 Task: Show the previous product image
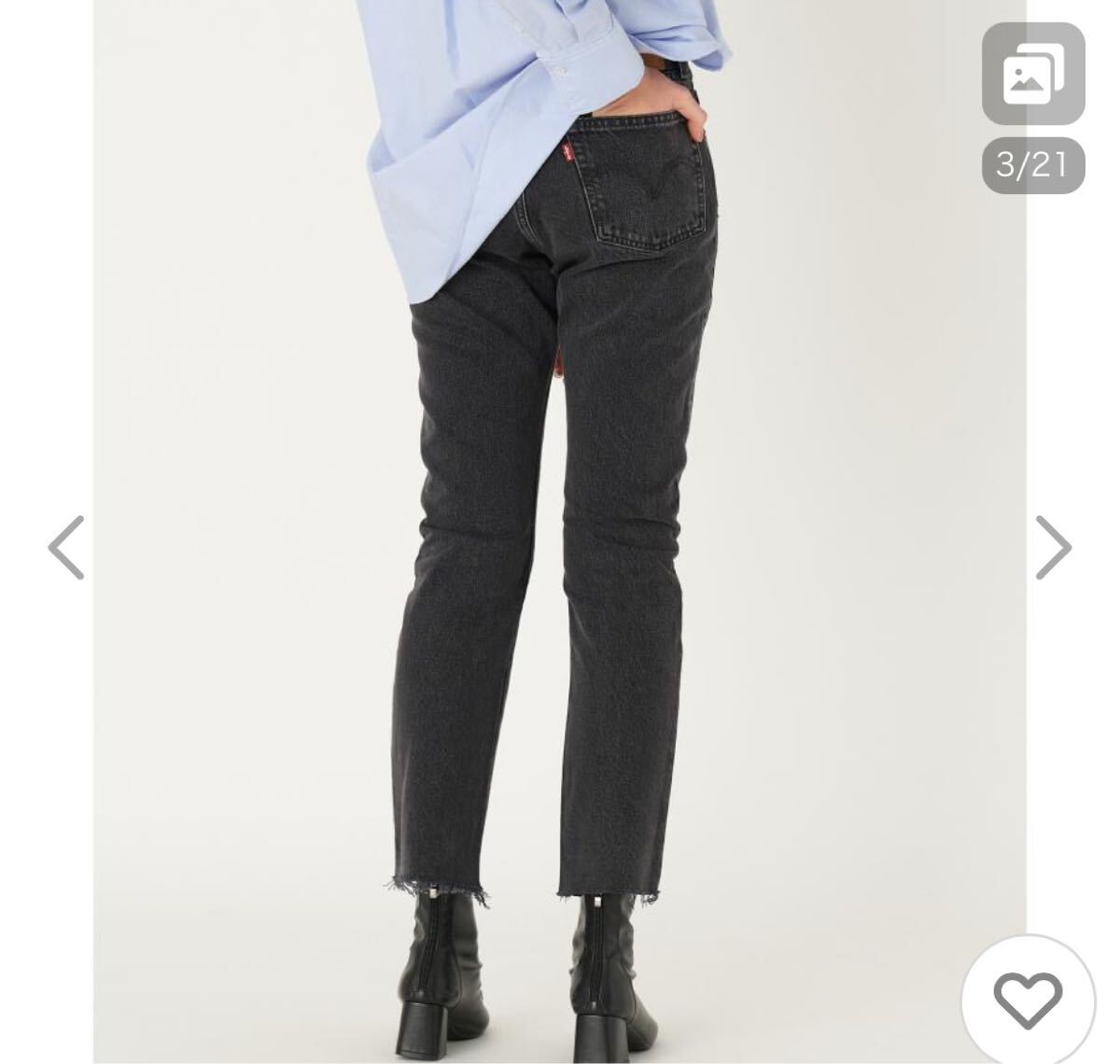coord(66,547)
